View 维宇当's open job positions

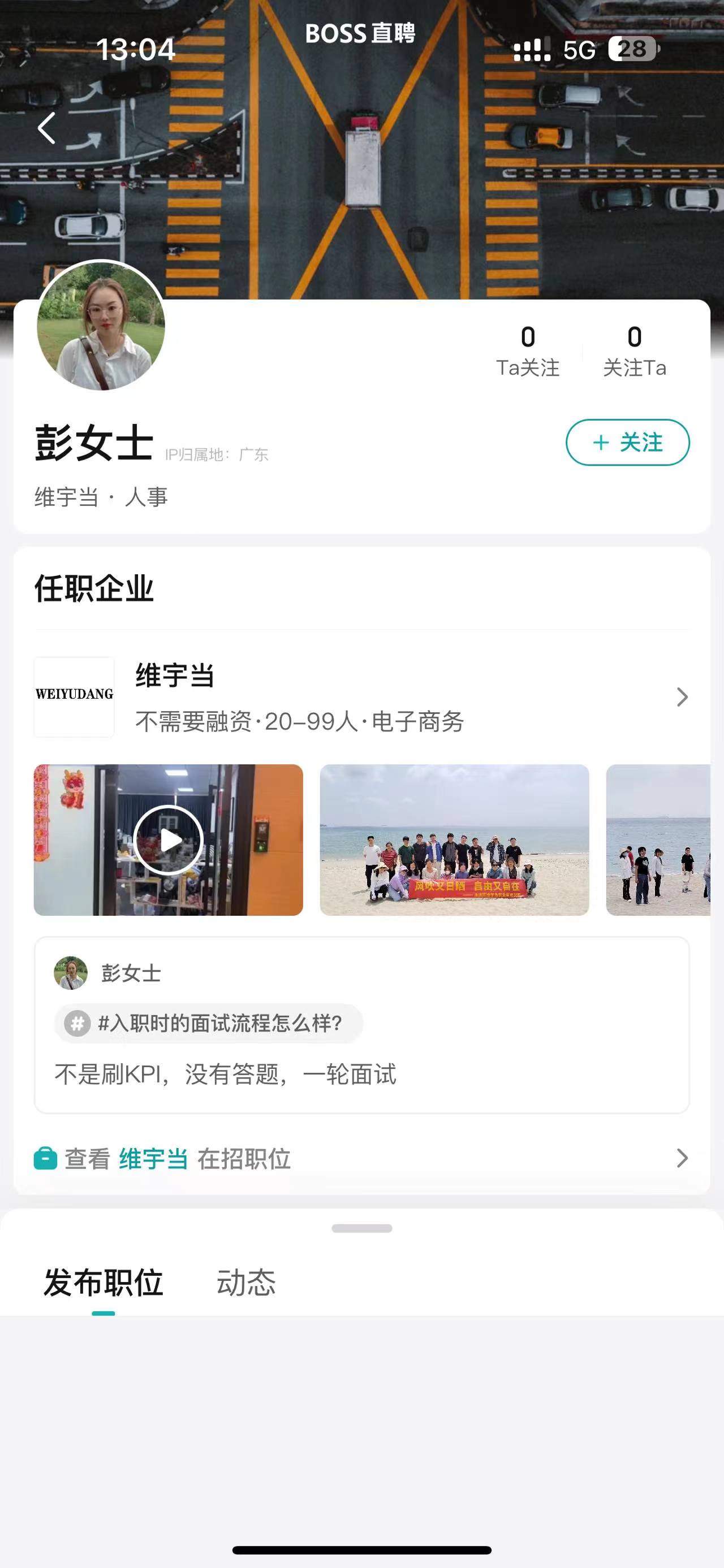coord(361,1158)
